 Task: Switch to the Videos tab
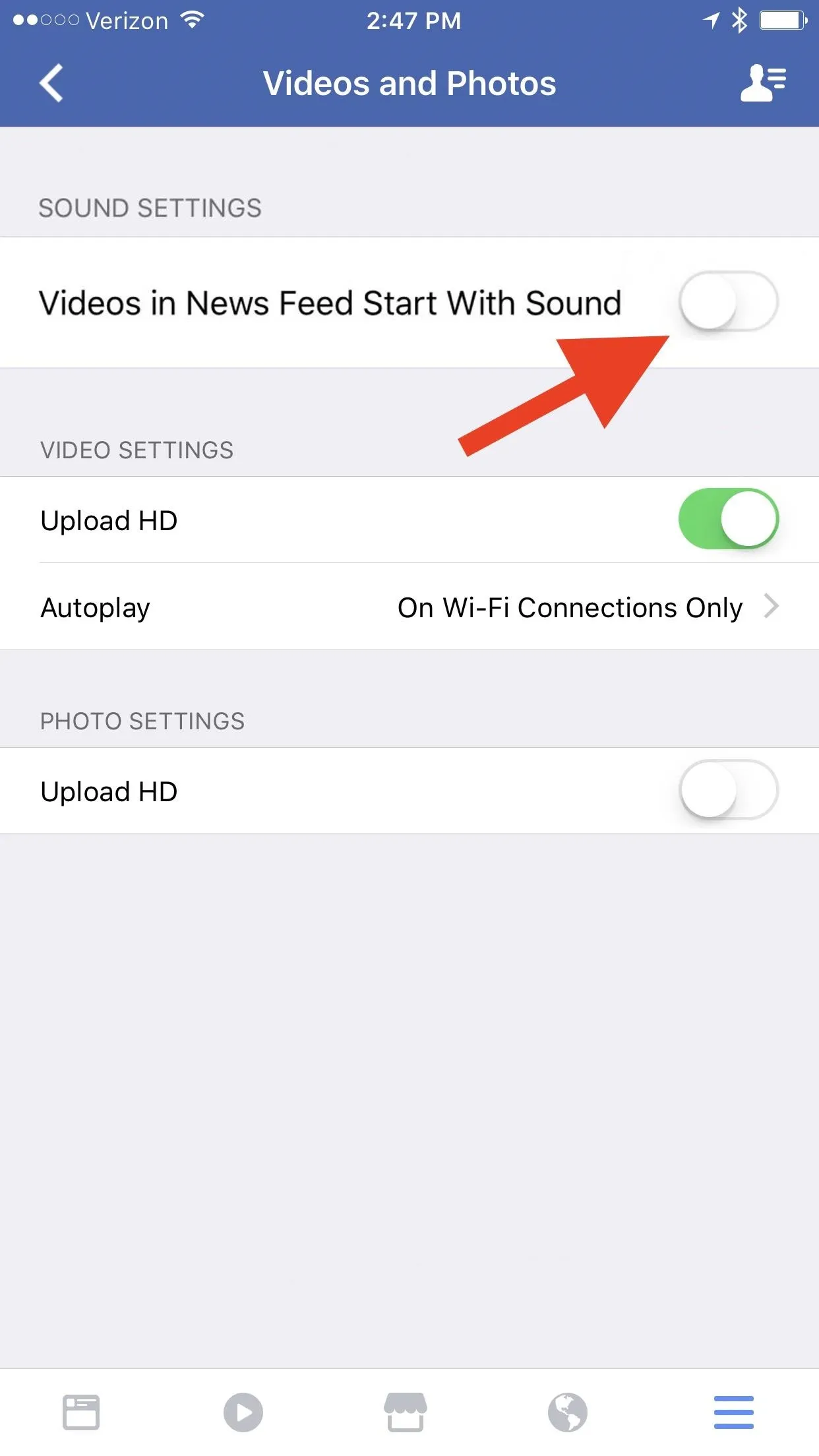[243, 1412]
